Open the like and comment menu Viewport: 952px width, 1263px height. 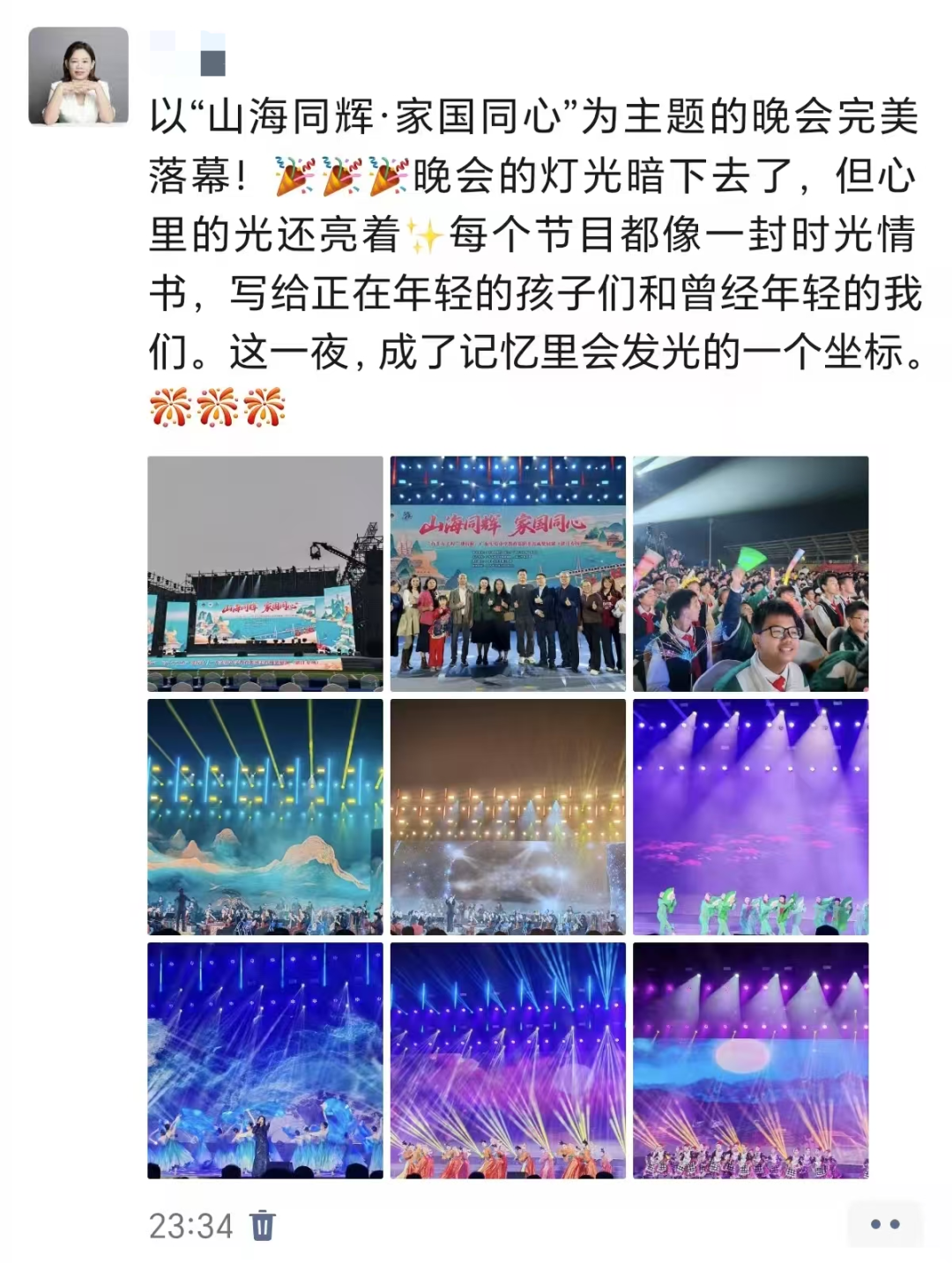click(x=884, y=1223)
